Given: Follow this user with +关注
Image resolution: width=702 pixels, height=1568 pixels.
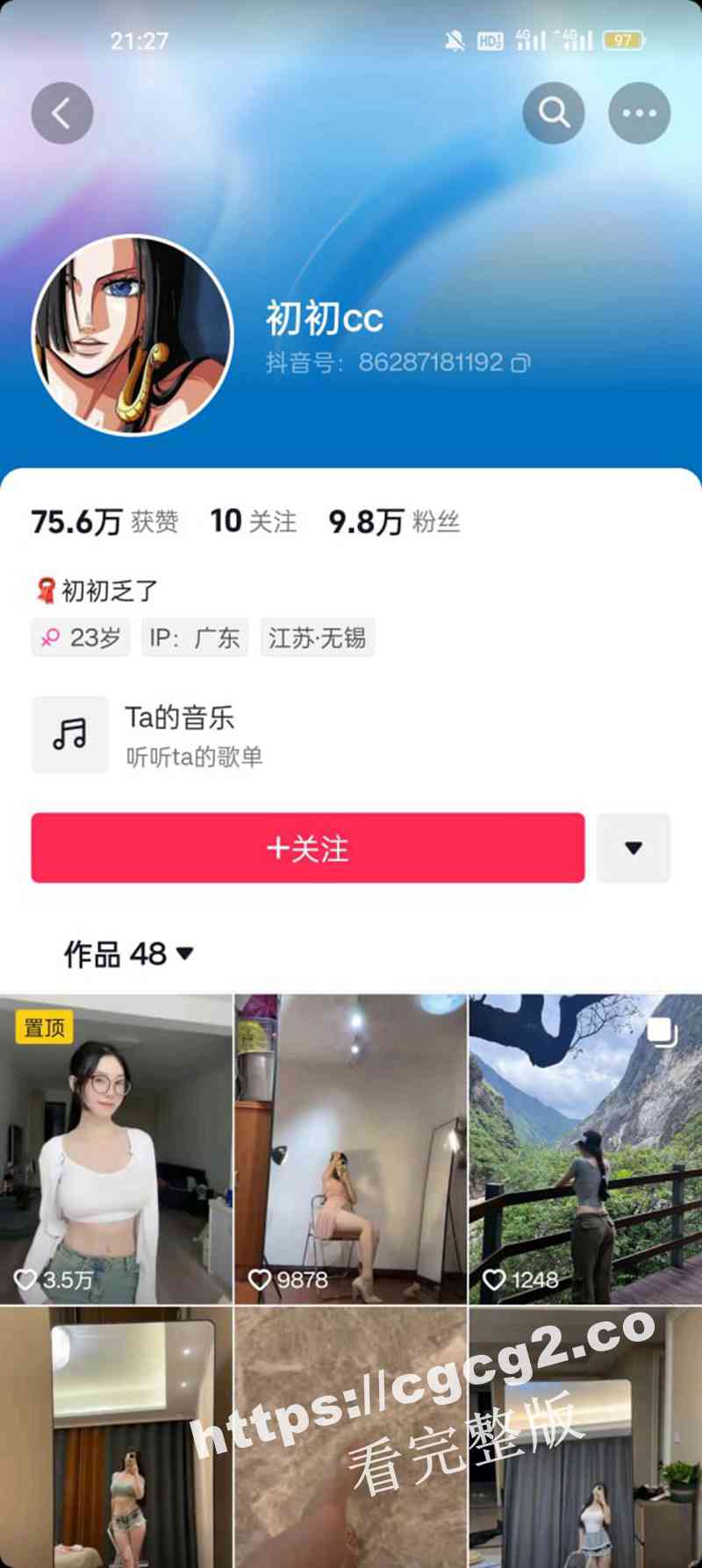Looking at the screenshot, I should click(x=308, y=848).
